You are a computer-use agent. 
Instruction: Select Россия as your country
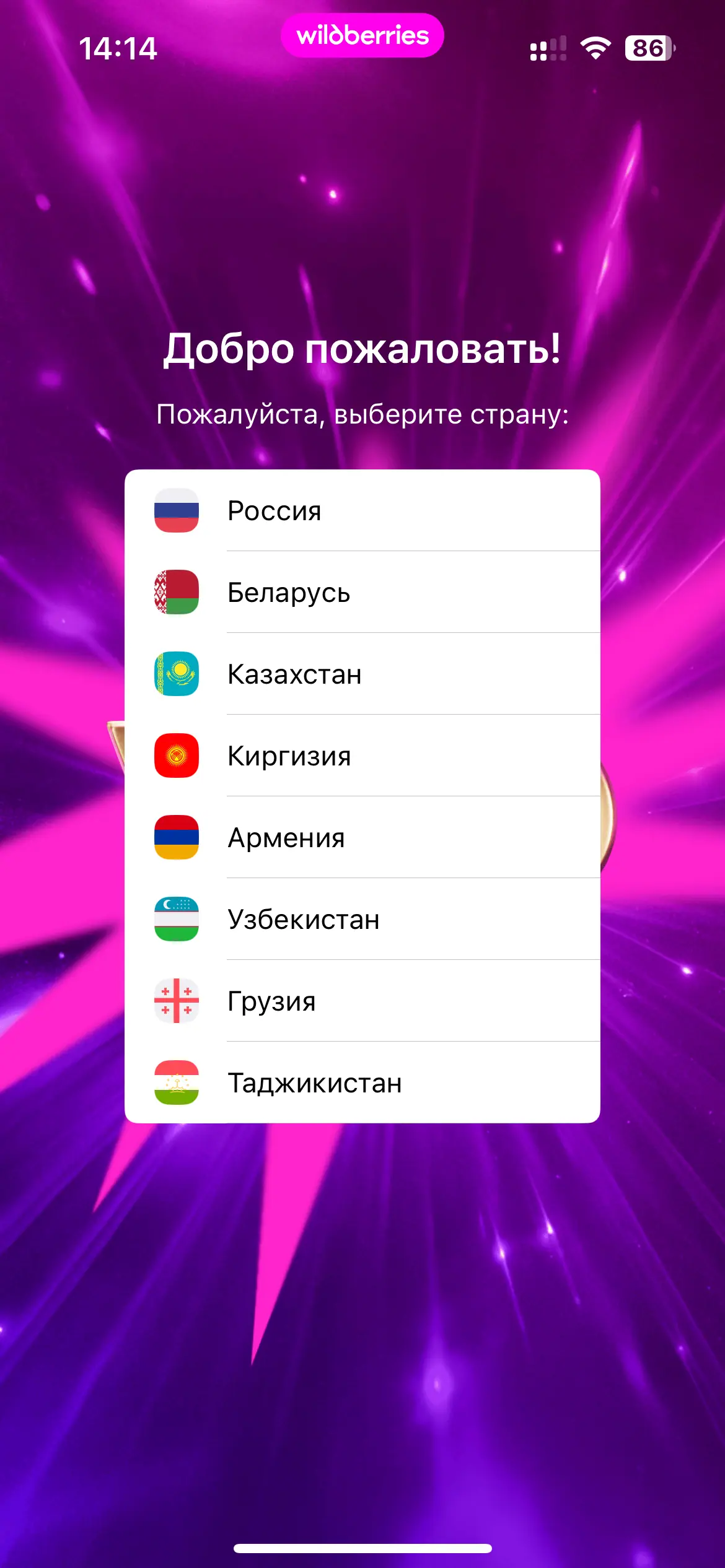coord(362,511)
